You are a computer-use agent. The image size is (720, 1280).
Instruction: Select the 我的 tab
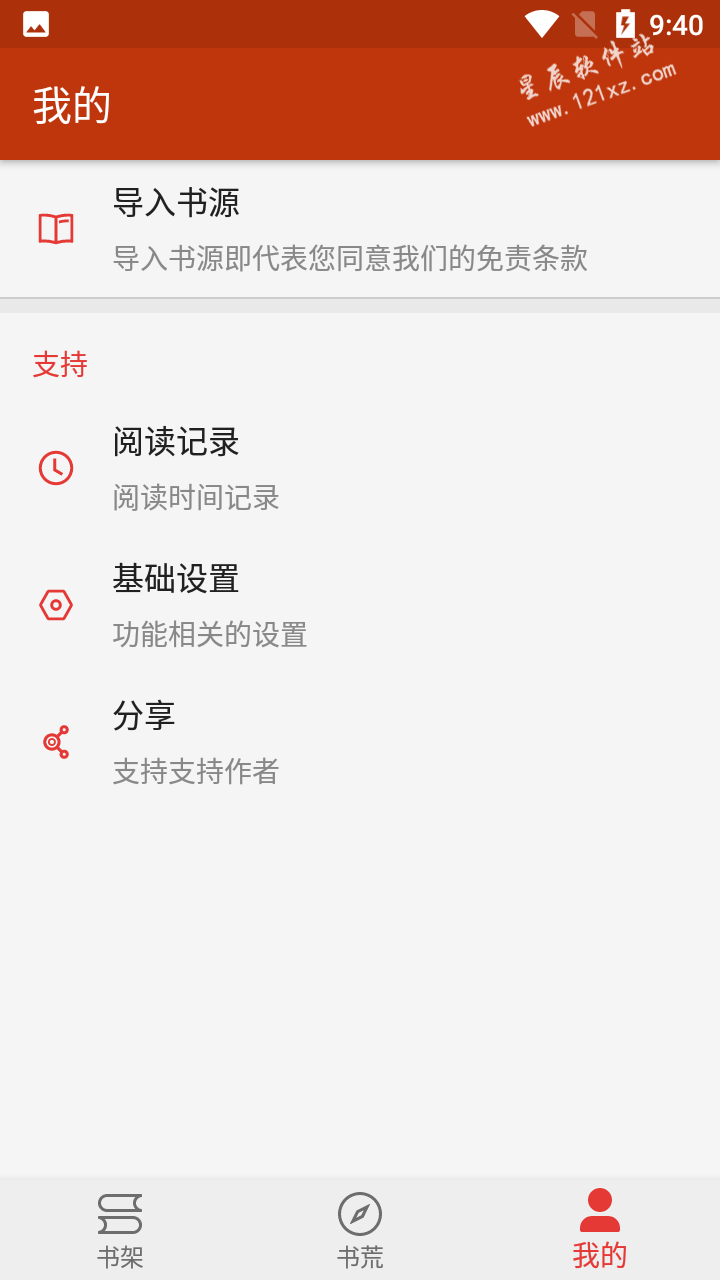(600, 1229)
